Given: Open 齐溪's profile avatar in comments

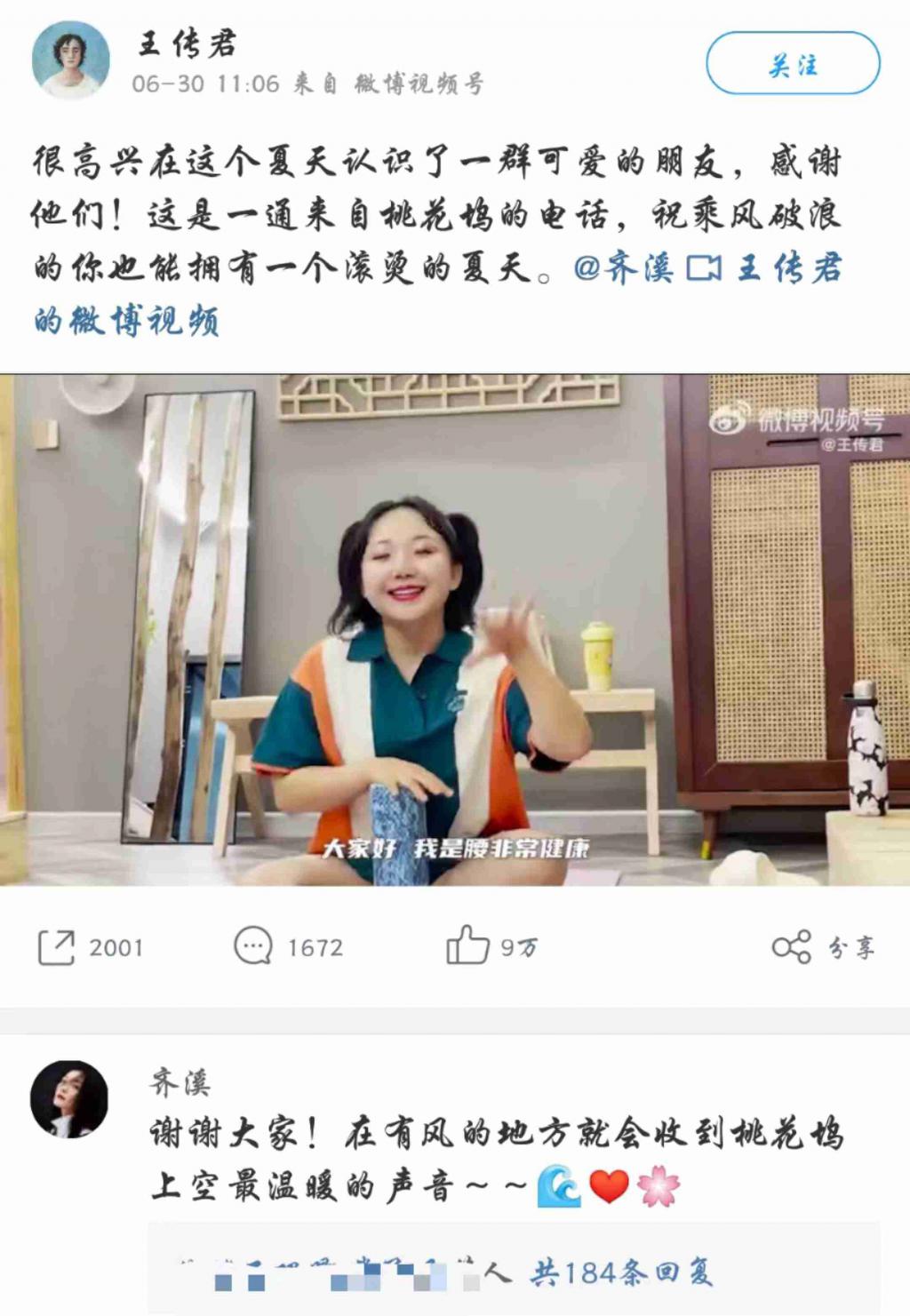Looking at the screenshot, I should [69, 1099].
